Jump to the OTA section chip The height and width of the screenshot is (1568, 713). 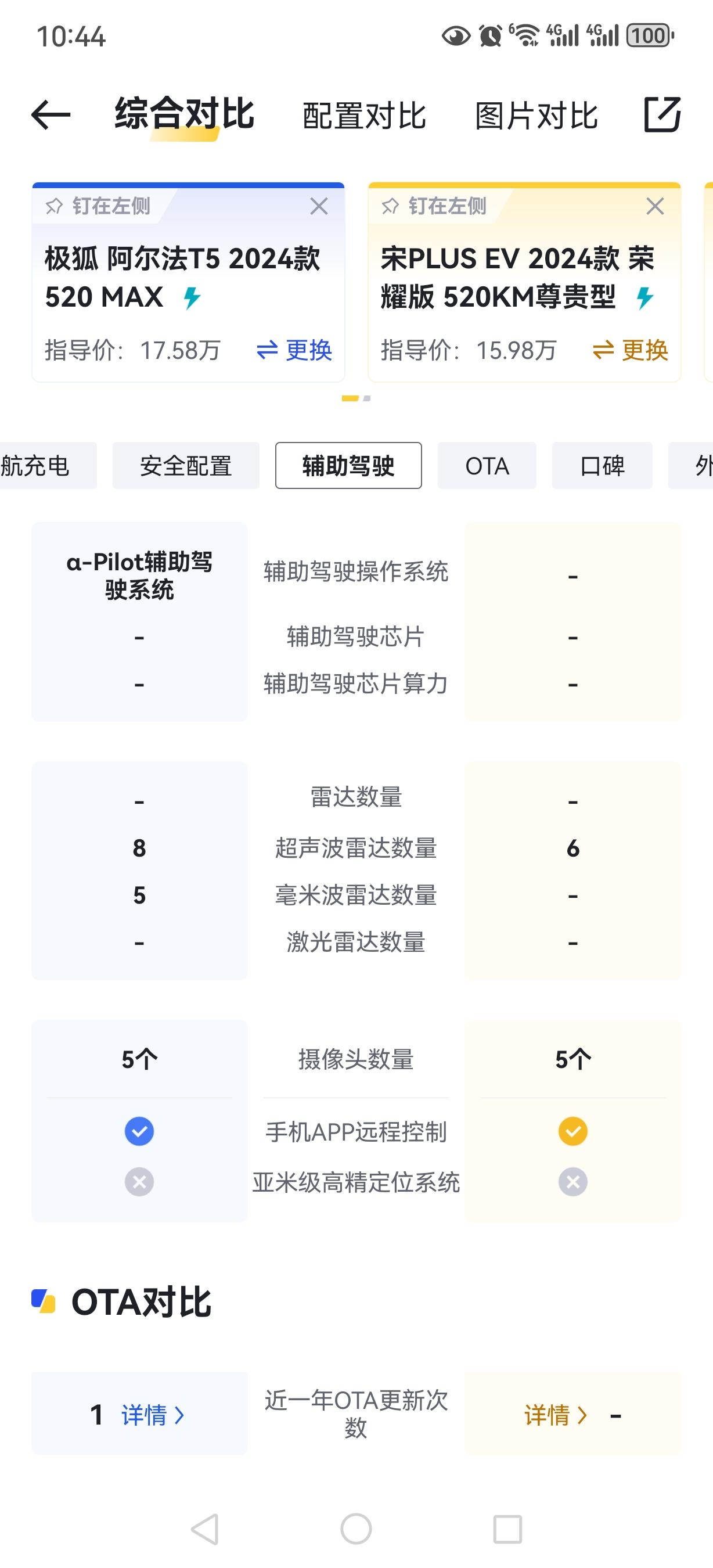coord(487,466)
